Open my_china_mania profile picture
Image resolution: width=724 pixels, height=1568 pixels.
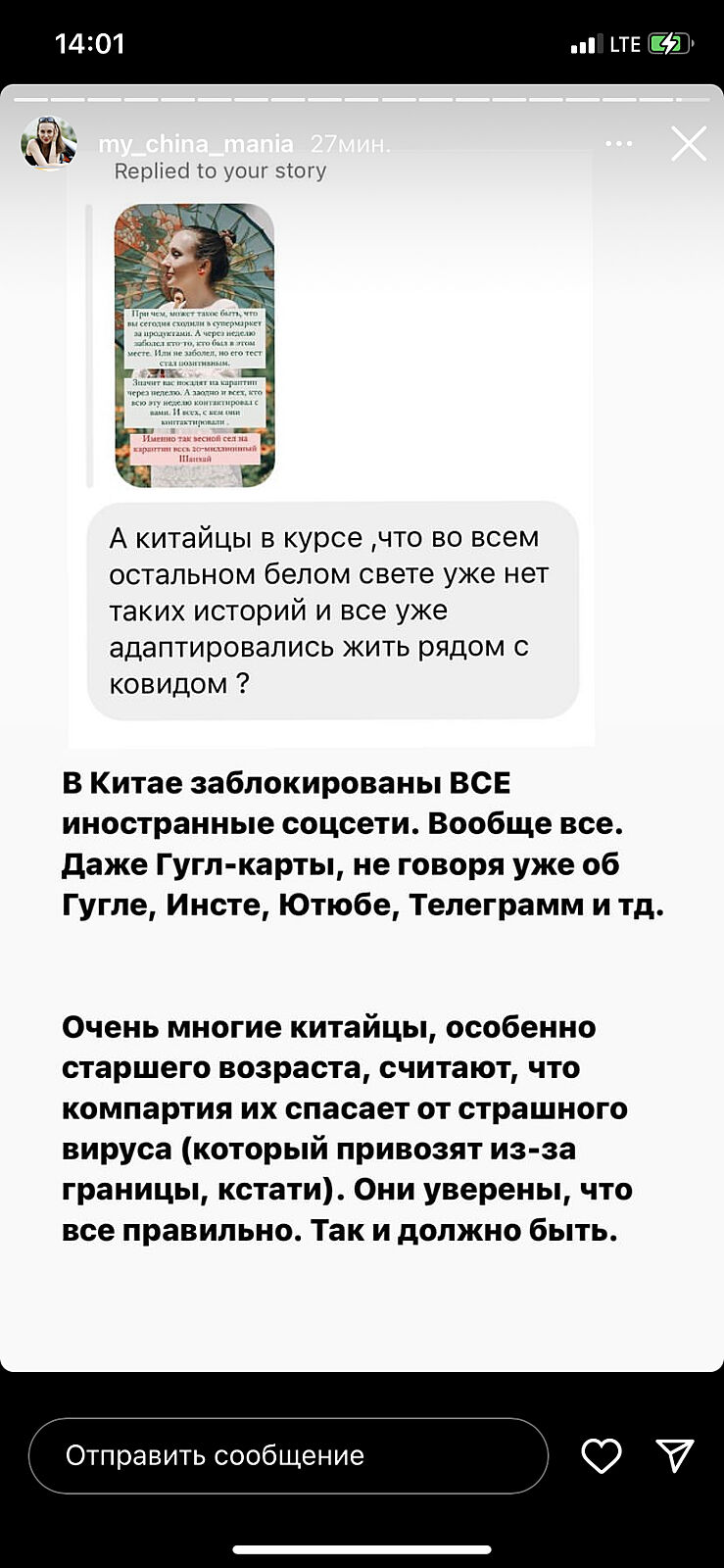click(49, 144)
